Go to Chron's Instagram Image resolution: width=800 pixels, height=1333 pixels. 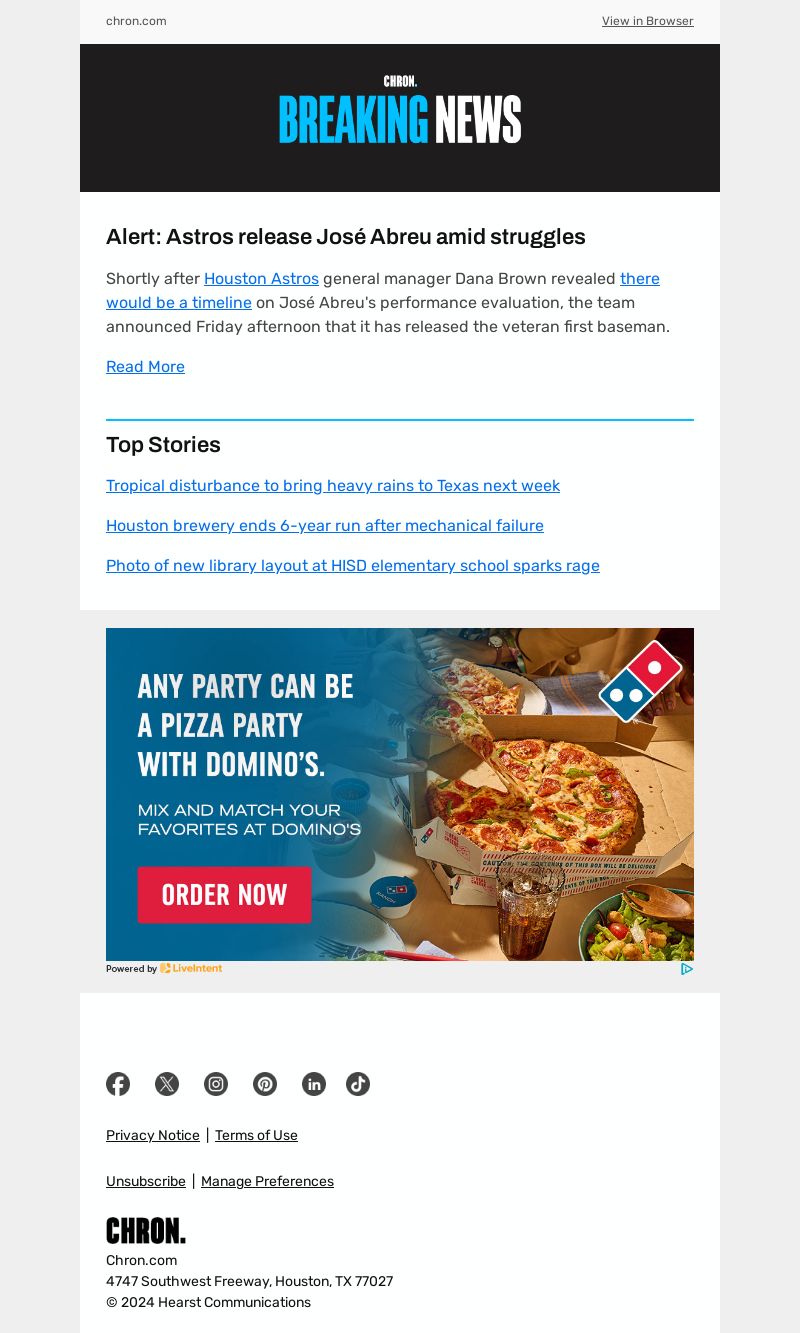(216, 1084)
